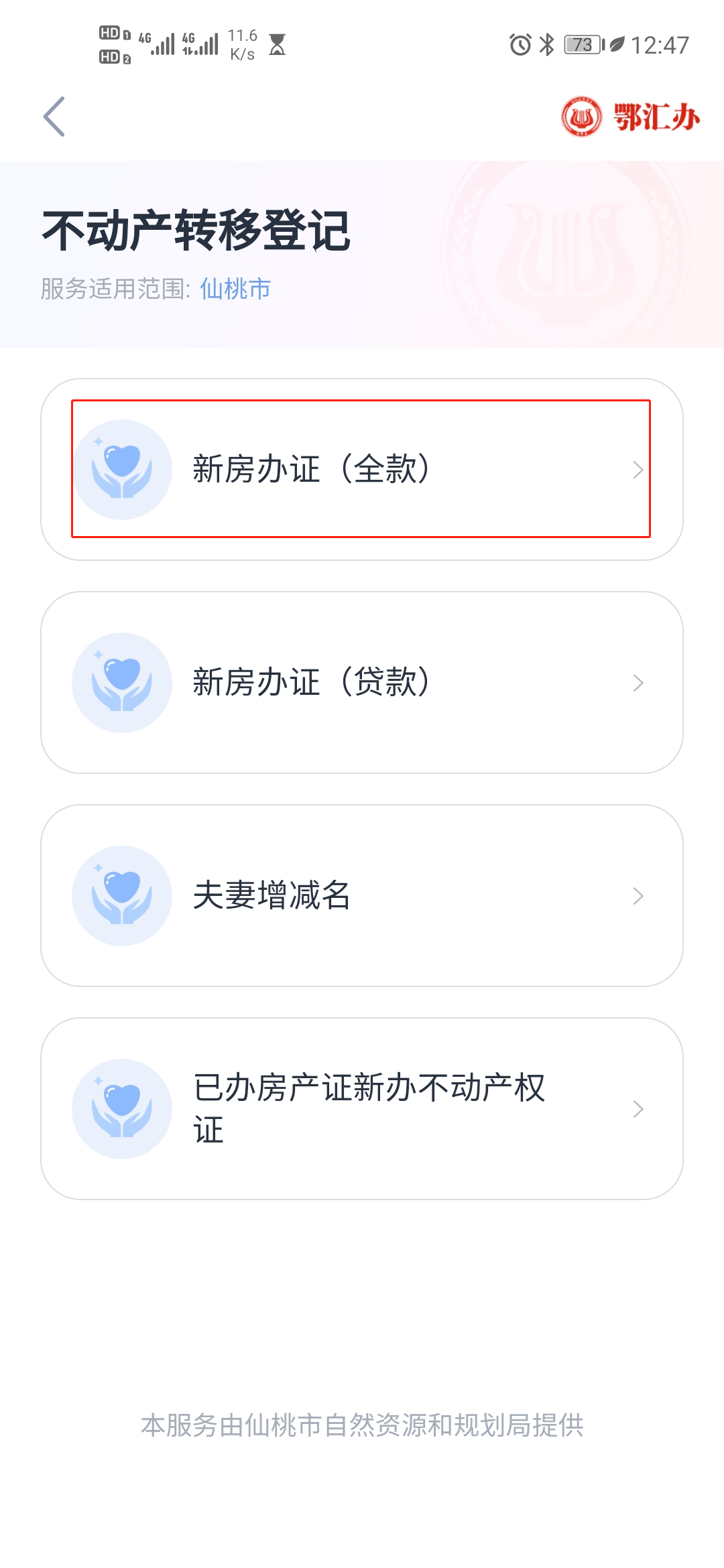The image size is (724, 1568).
Task: Open 新房办证（全款）
Action: point(361,469)
